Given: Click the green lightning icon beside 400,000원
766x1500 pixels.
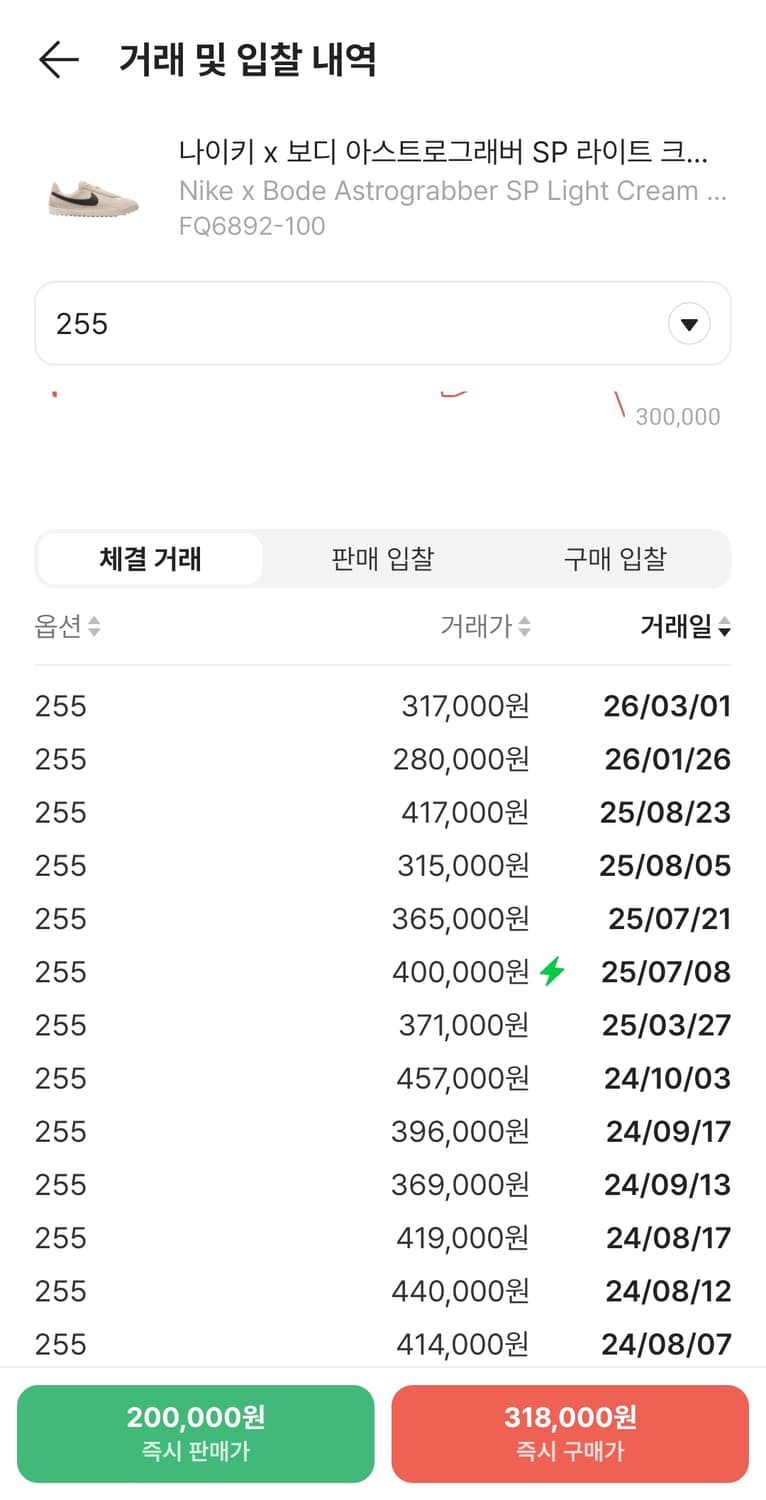Looking at the screenshot, I should click(x=552, y=970).
